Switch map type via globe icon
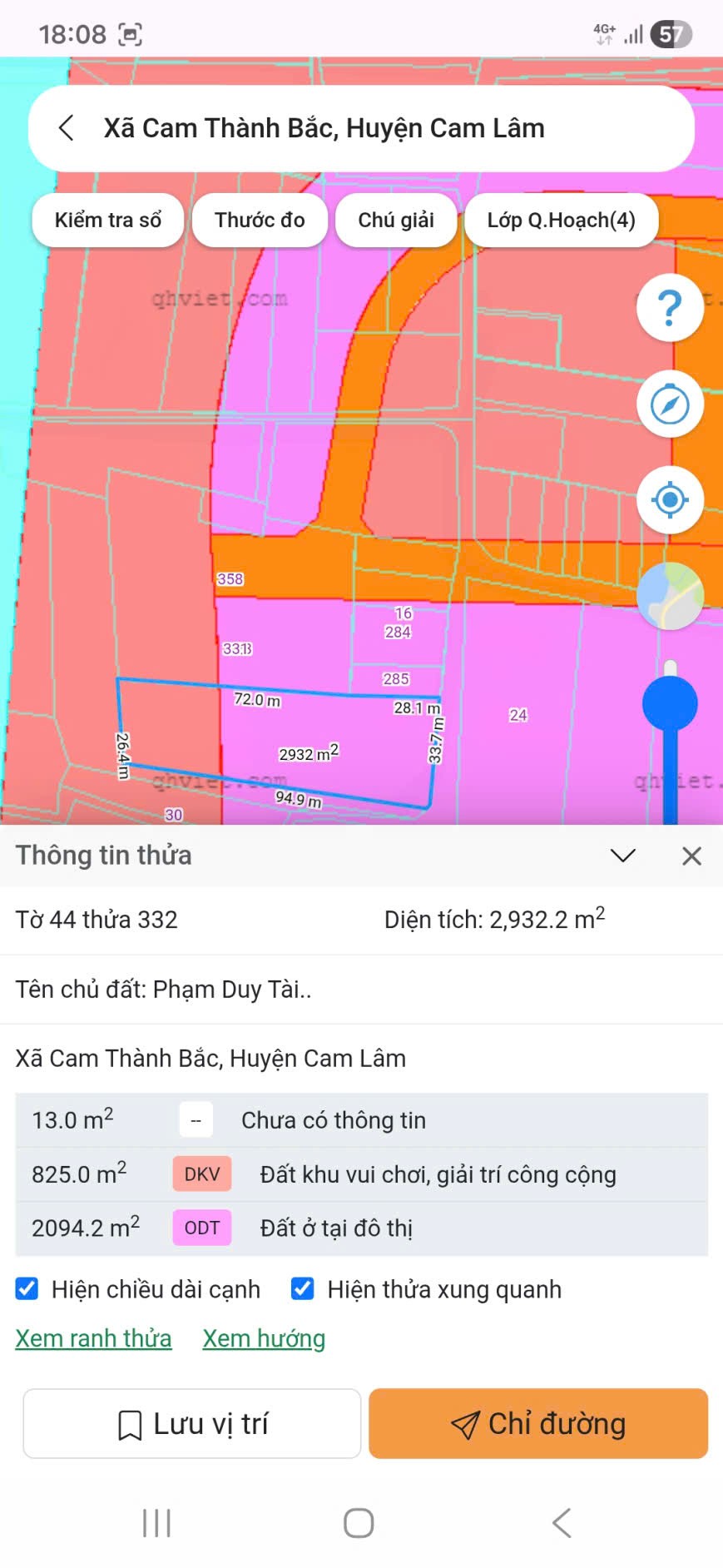The width and height of the screenshot is (723, 1568). [x=670, y=595]
